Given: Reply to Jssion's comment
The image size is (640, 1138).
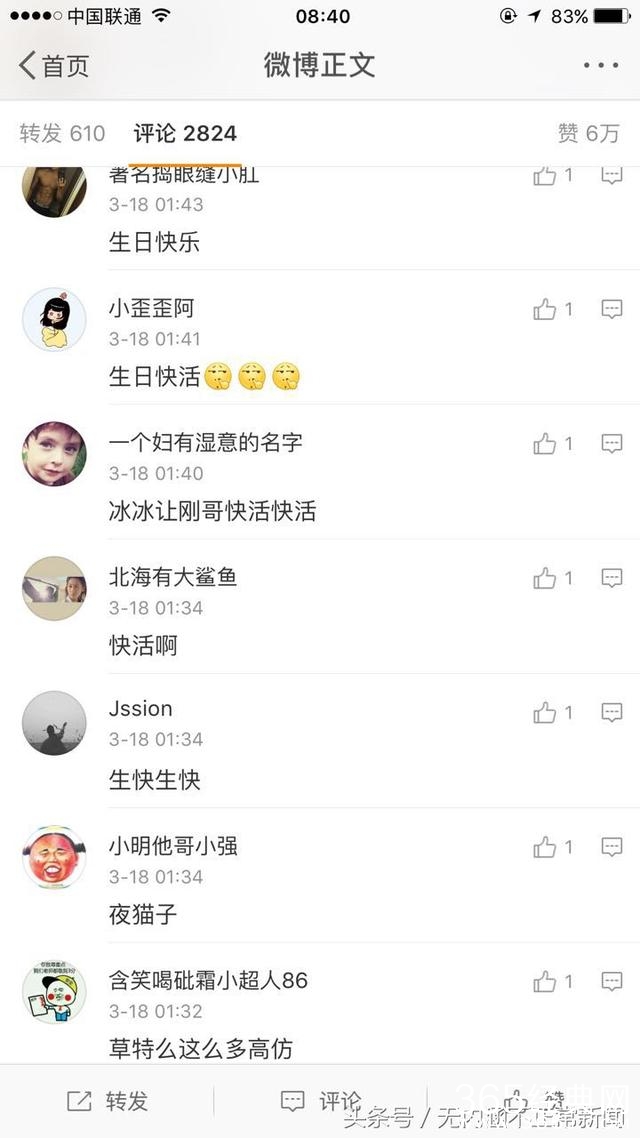Looking at the screenshot, I should coord(612,713).
